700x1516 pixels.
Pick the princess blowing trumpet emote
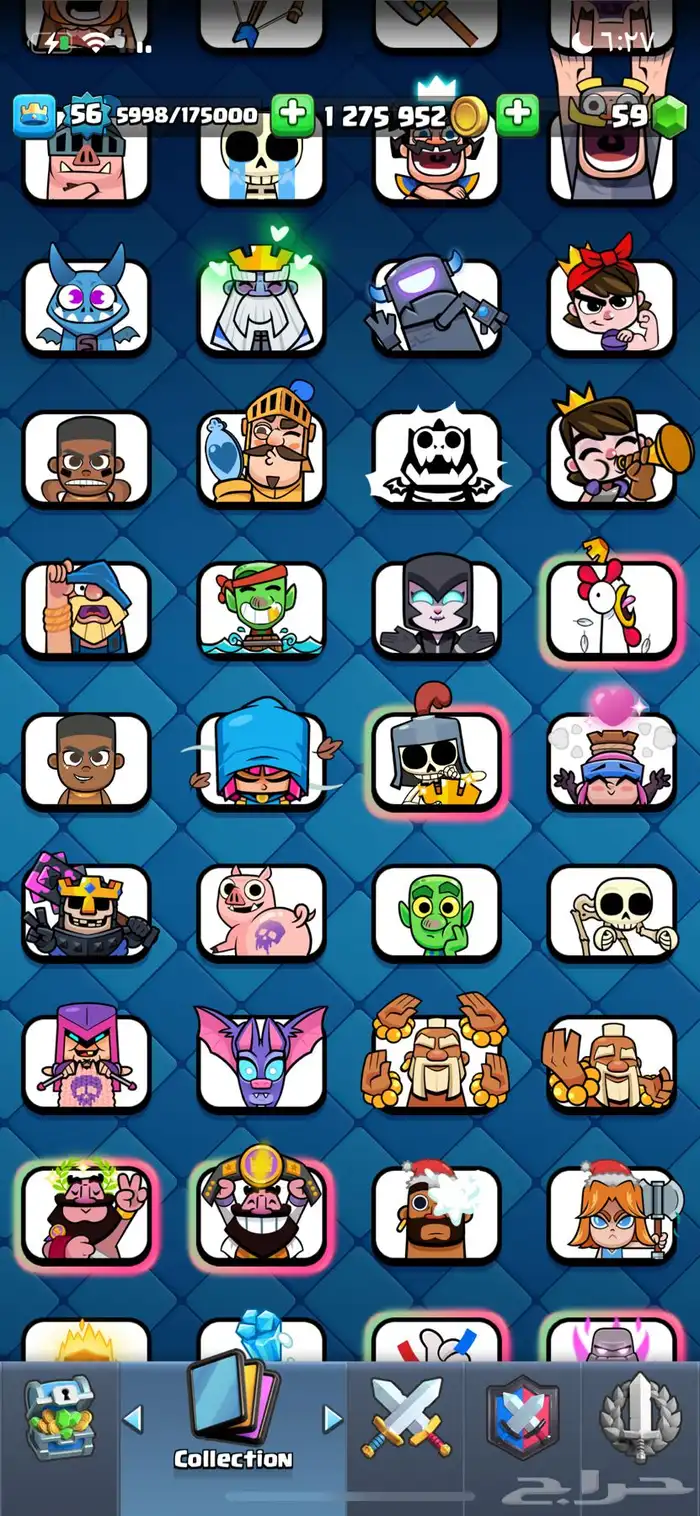click(x=611, y=457)
